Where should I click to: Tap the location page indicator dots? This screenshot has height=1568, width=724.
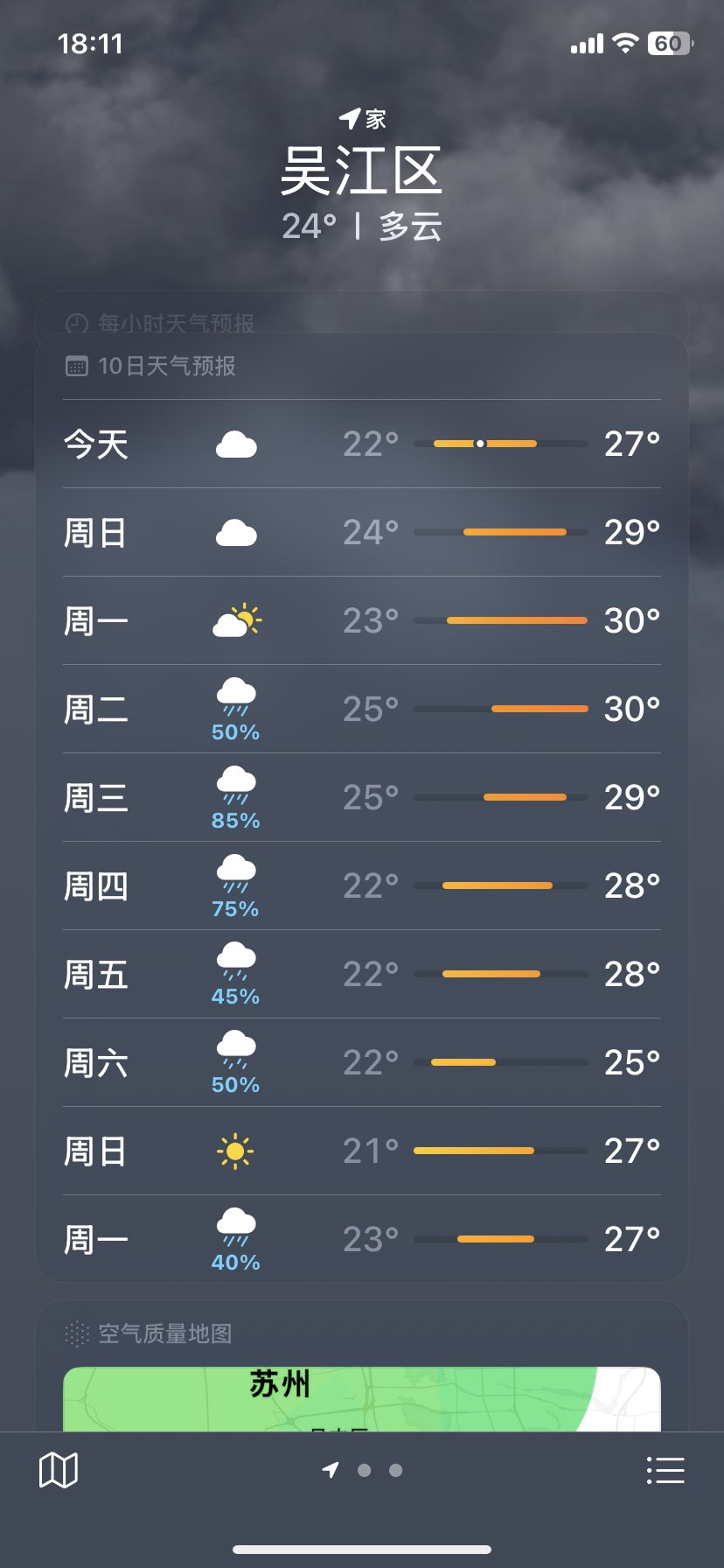click(362, 1470)
